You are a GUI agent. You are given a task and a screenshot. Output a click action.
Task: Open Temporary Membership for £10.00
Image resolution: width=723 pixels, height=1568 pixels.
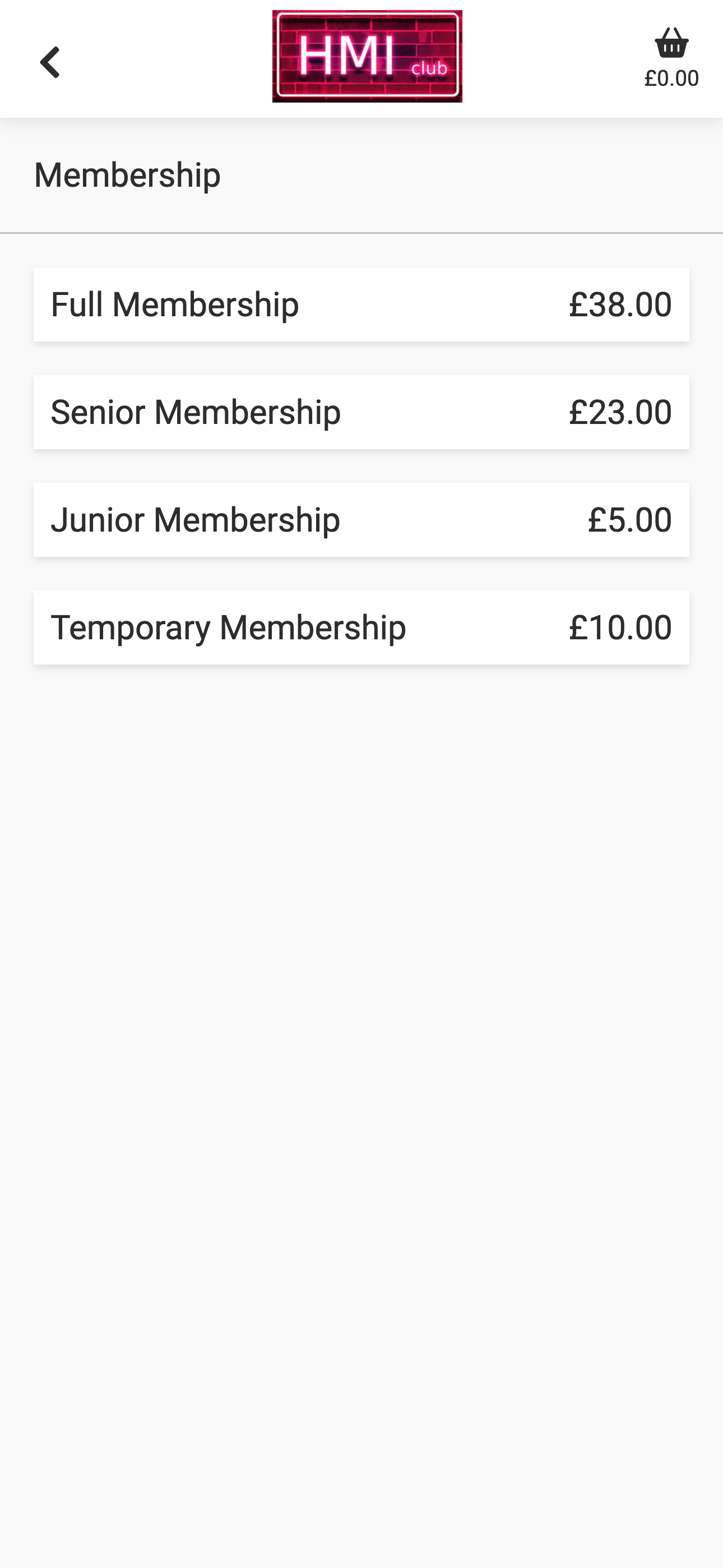point(361,628)
